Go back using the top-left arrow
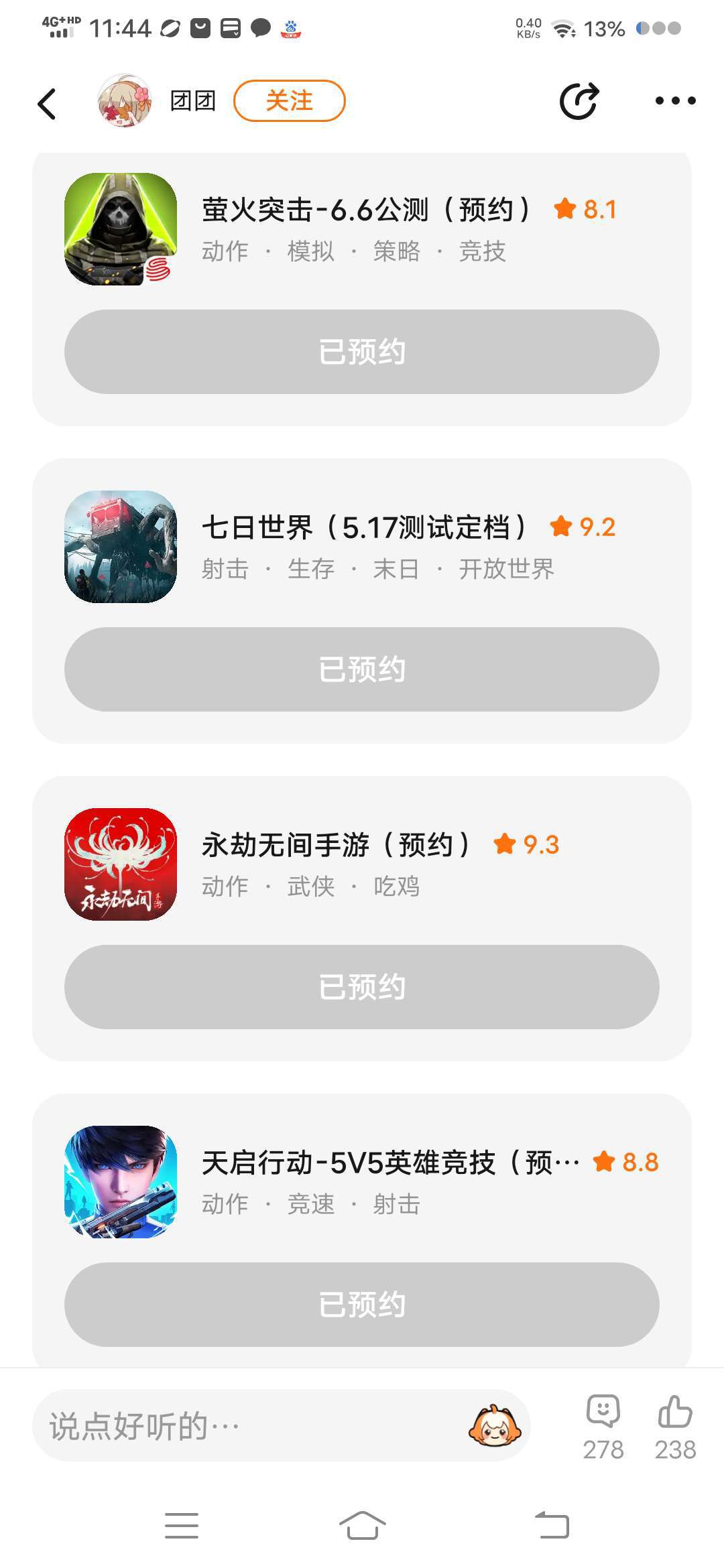724x1568 pixels. point(47,103)
